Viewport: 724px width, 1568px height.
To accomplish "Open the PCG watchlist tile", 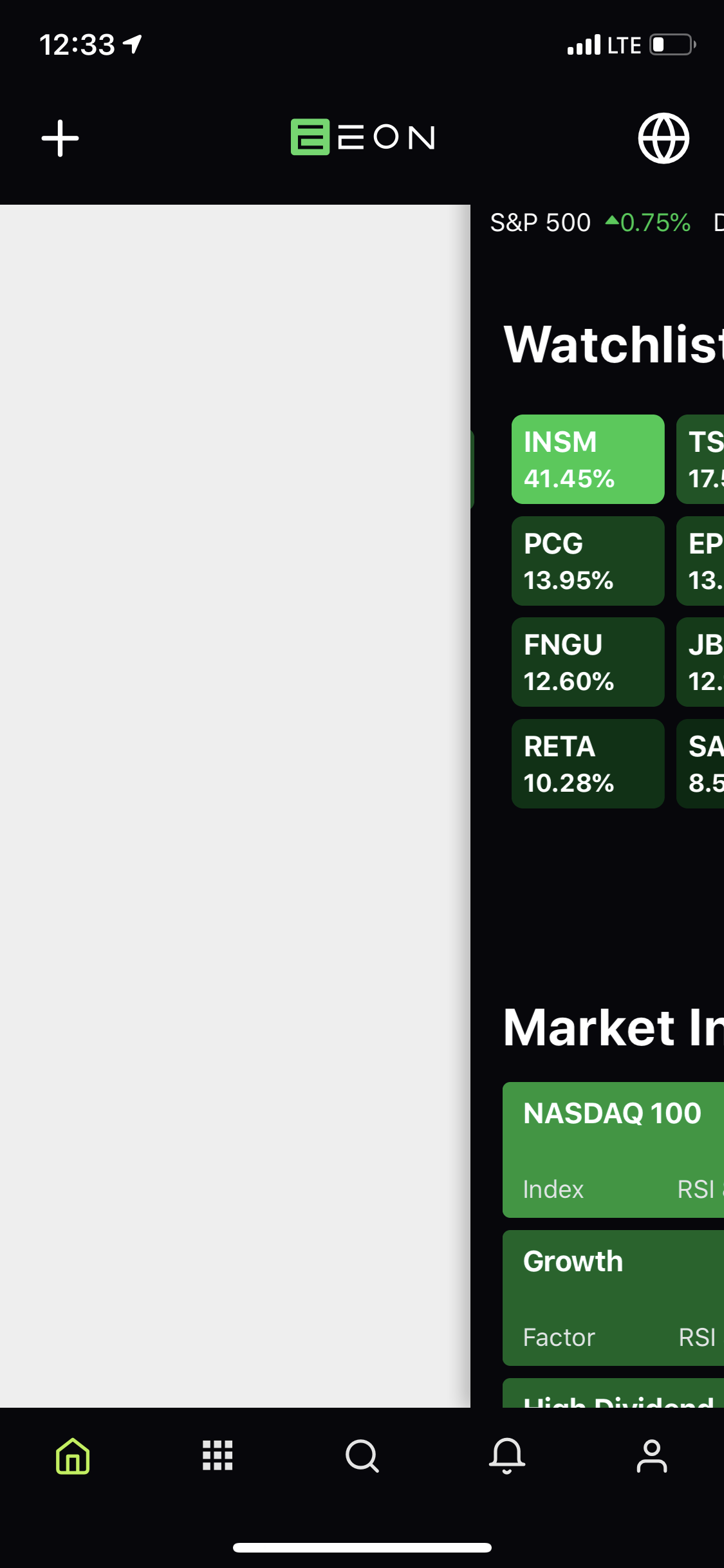I will coord(588,561).
